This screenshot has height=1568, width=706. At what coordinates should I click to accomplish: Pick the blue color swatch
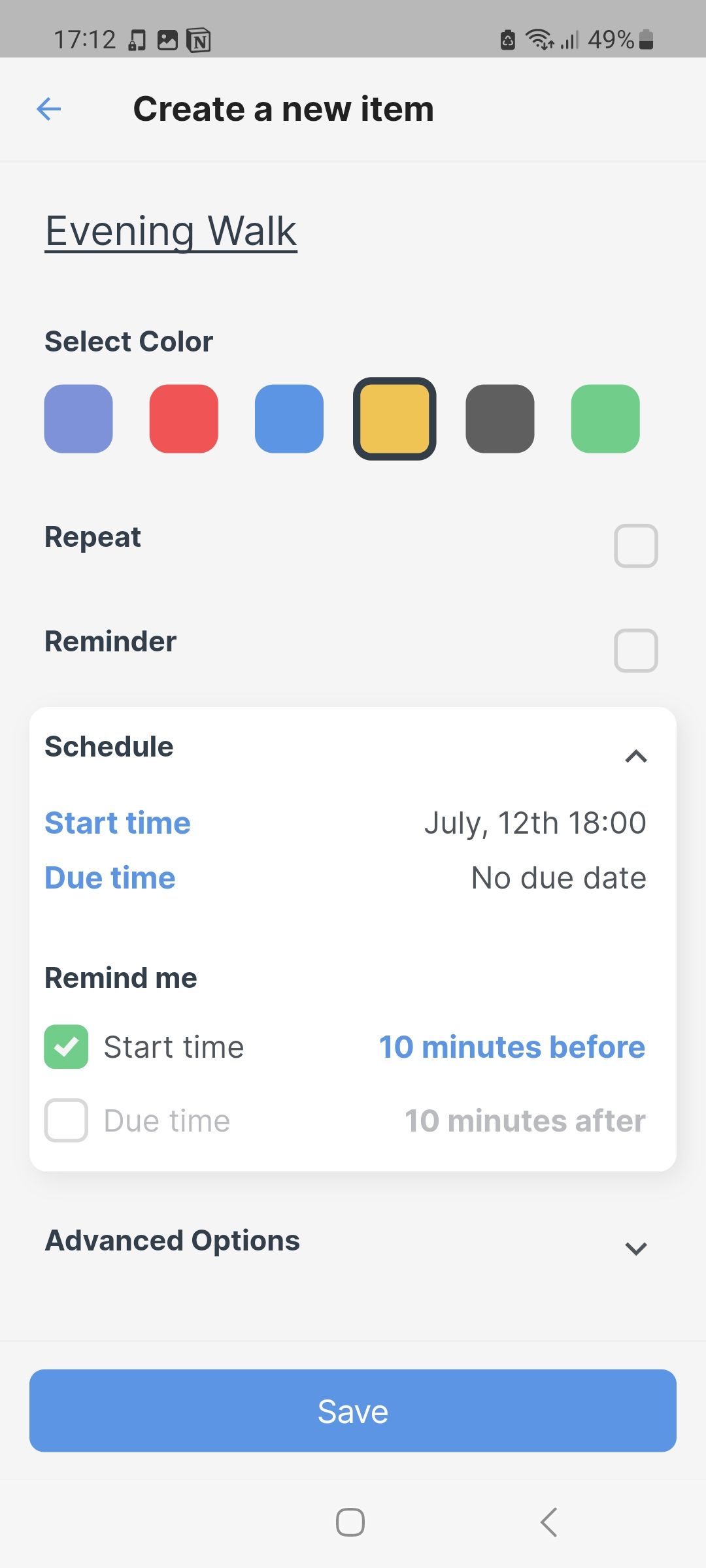(x=289, y=419)
